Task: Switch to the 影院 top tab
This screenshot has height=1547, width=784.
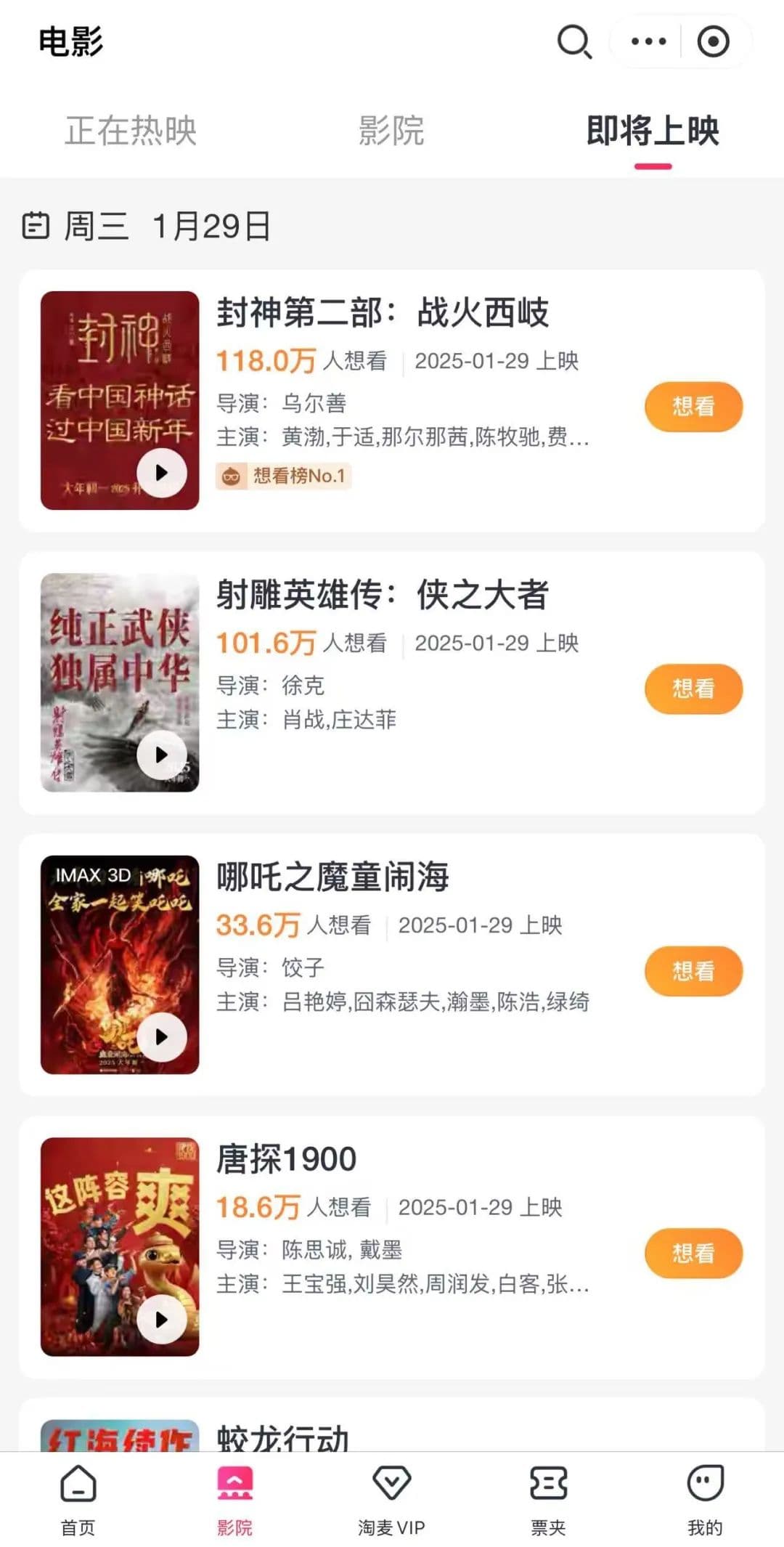Action: 391,131
